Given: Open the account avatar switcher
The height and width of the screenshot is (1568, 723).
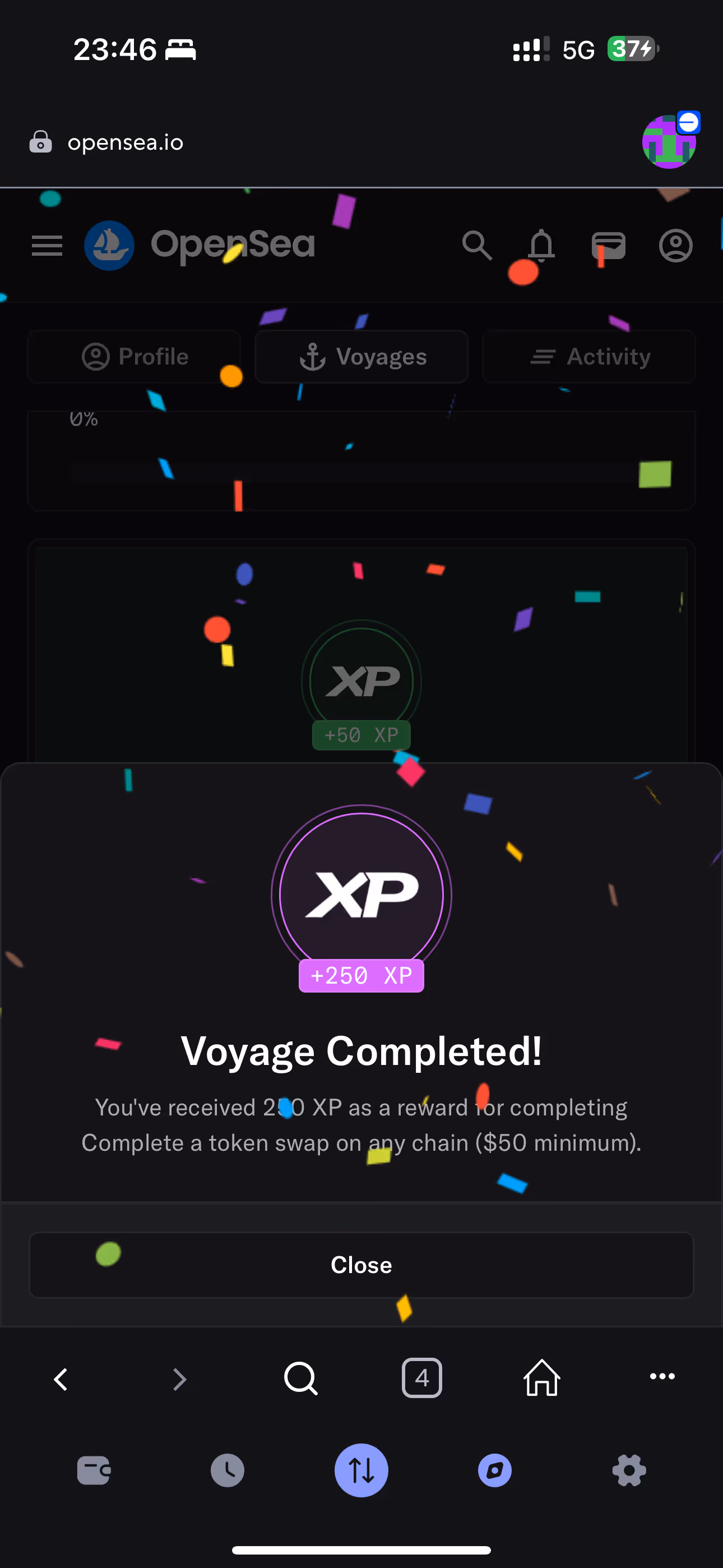Looking at the screenshot, I should click(x=670, y=141).
